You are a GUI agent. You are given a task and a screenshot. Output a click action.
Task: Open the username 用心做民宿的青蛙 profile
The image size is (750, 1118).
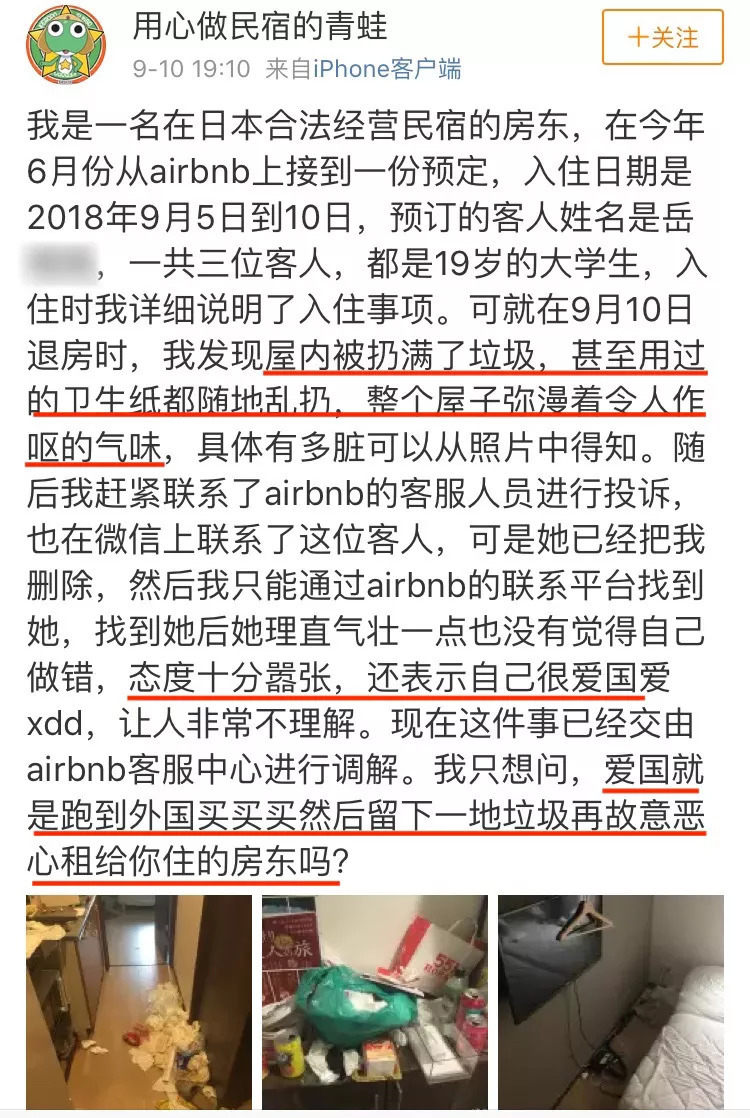point(260,27)
